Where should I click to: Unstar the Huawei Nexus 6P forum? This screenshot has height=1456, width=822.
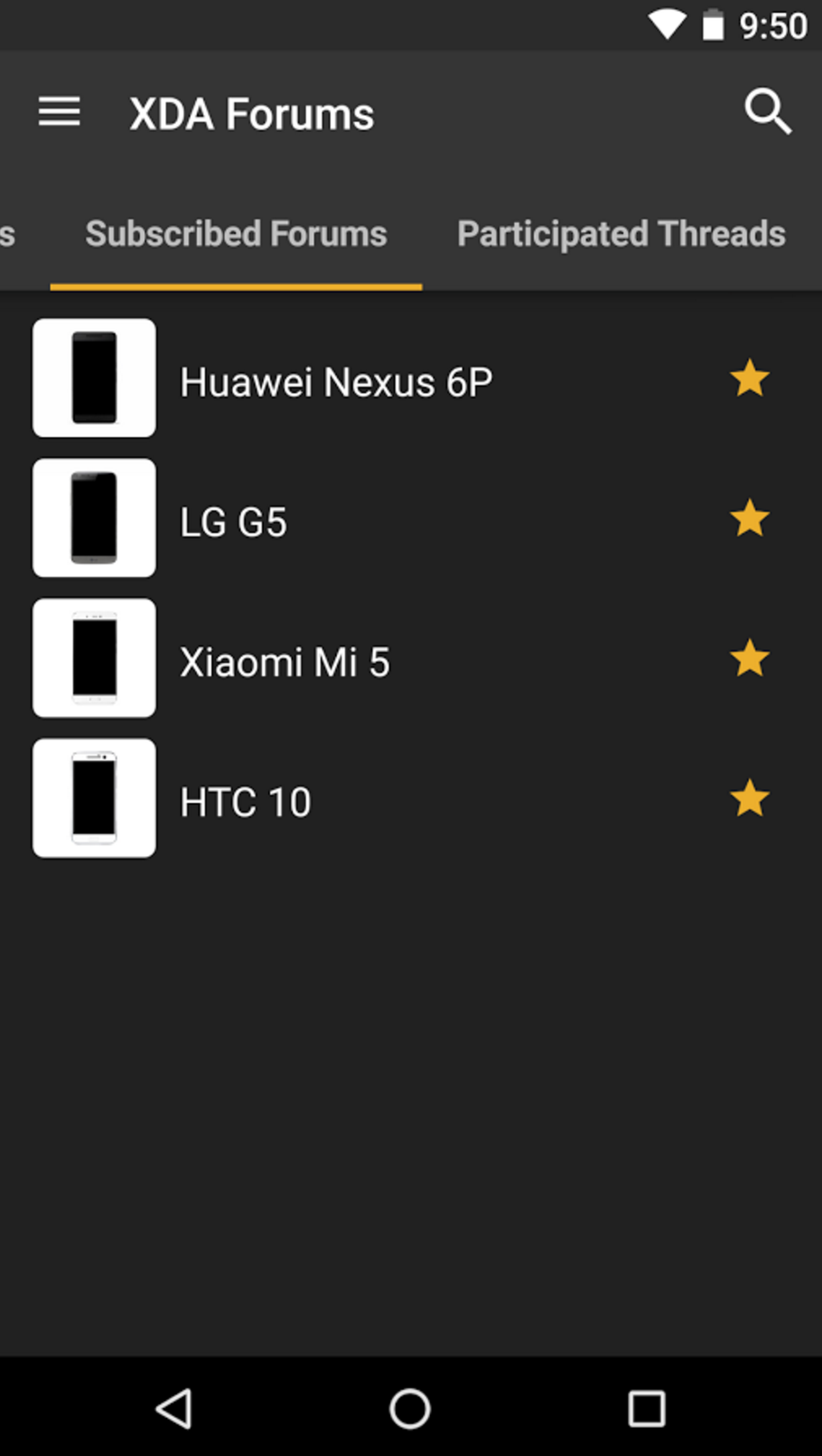750,378
